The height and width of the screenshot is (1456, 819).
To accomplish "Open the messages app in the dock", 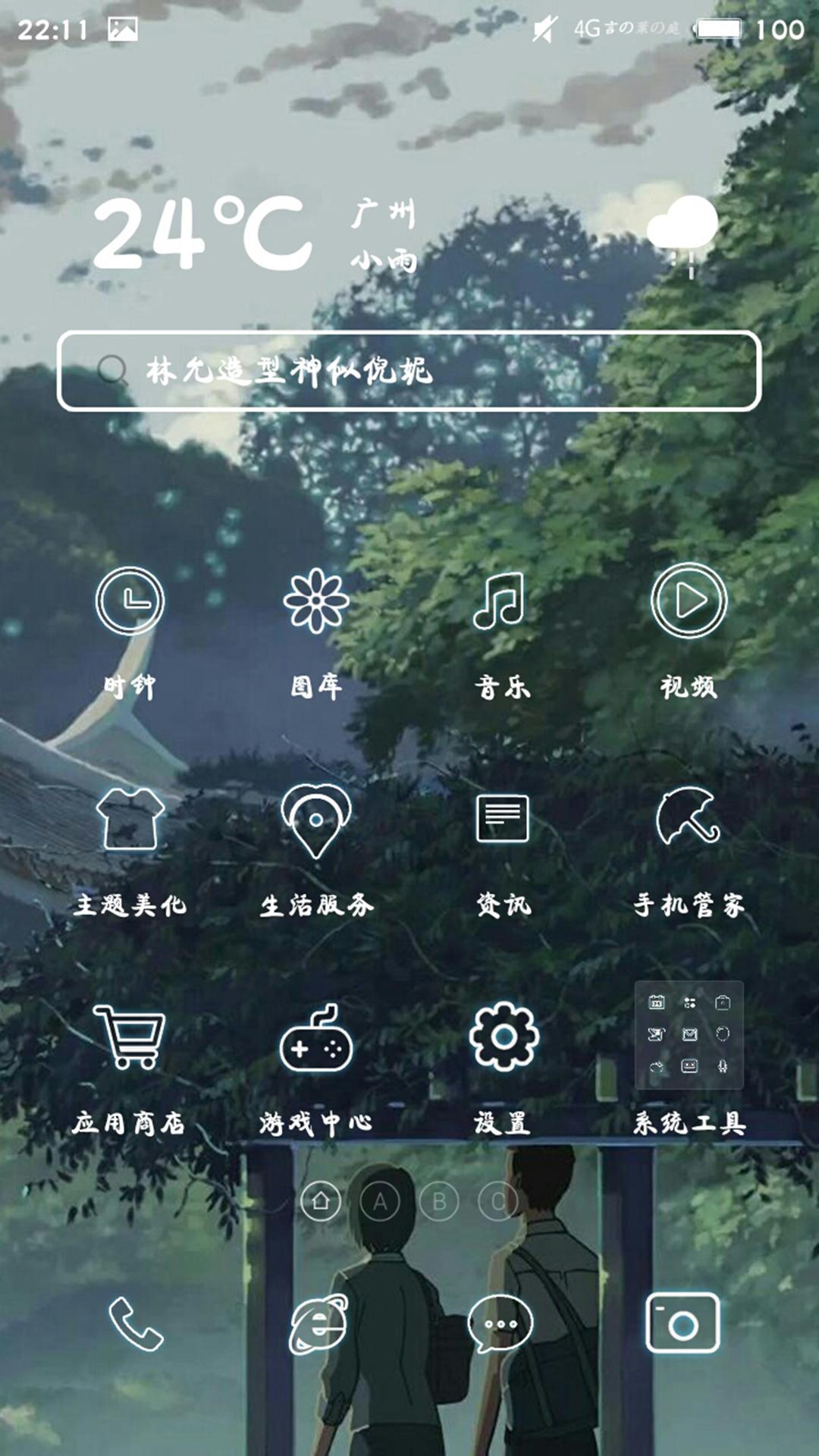I will click(500, 1324).
